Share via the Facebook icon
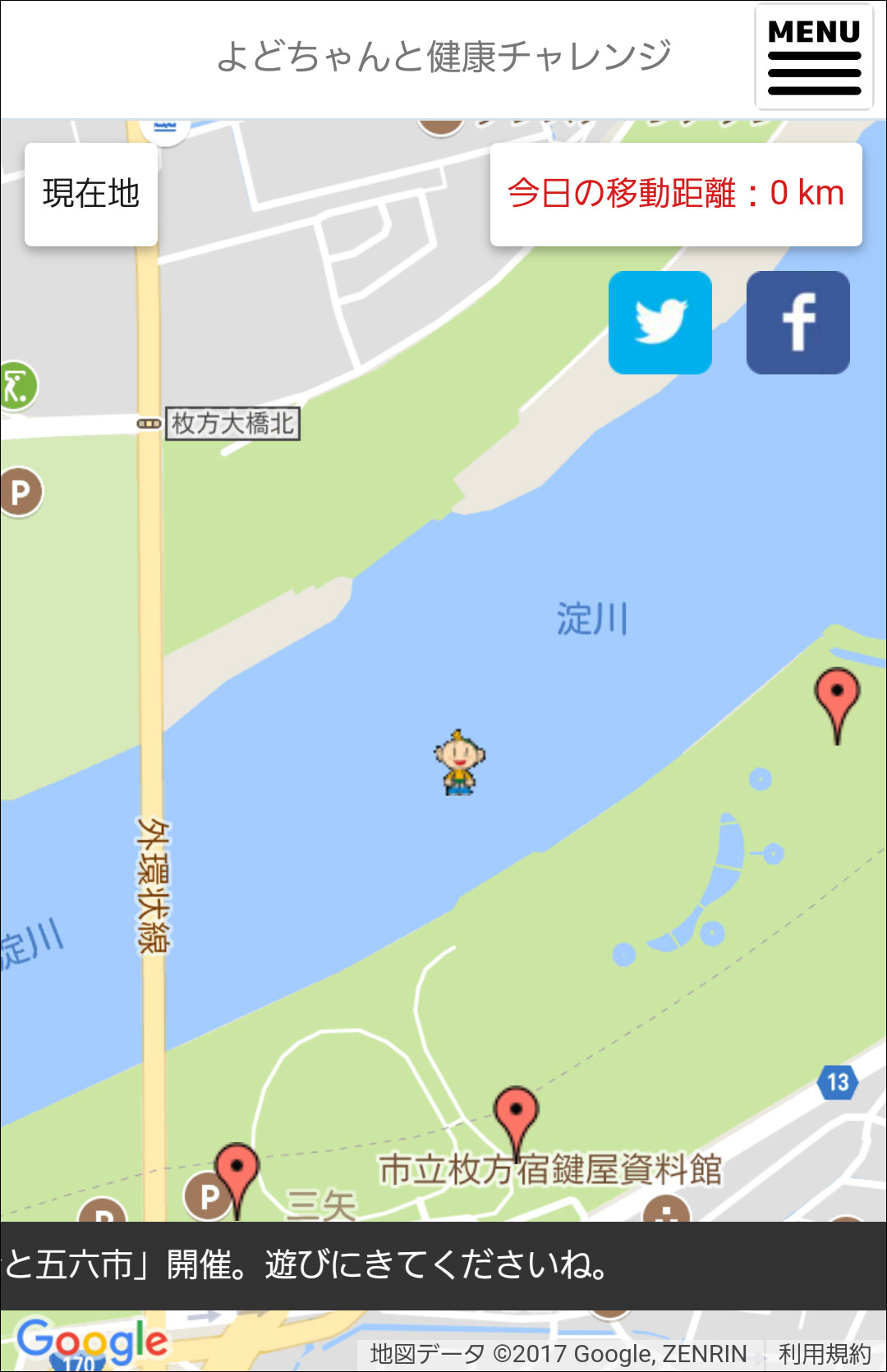887x1372 pixels. pyautogui.click(x=797, y=323)
